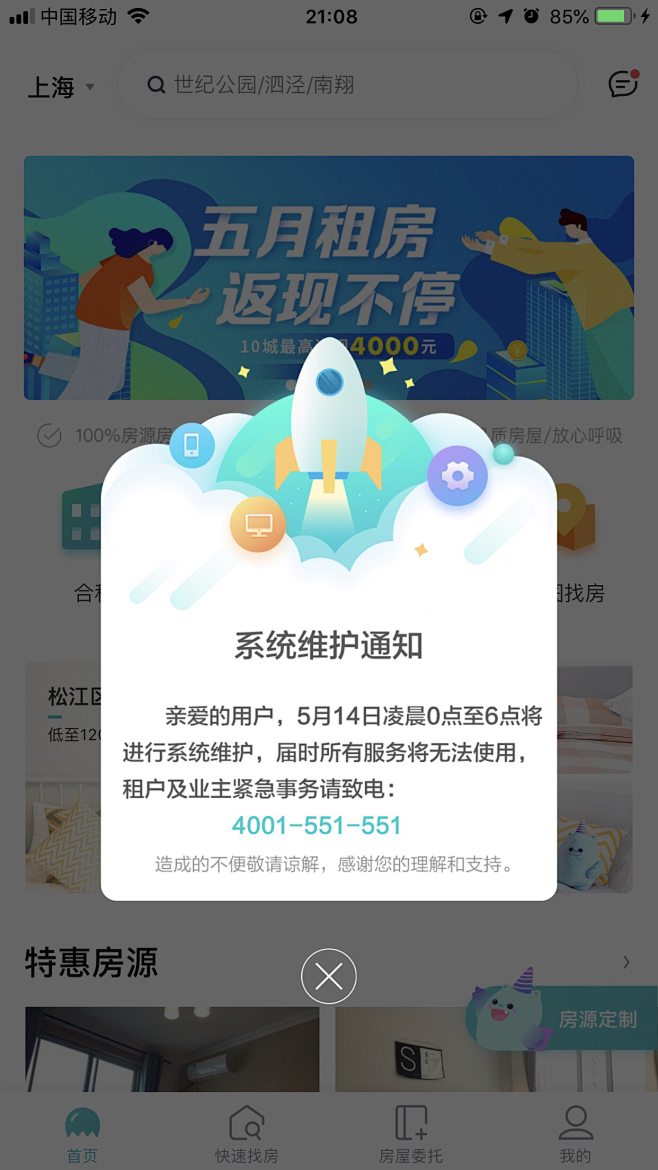658x1170 pixels.
Task: Call the hotline 4001-551-551
Action: point(317,825)
